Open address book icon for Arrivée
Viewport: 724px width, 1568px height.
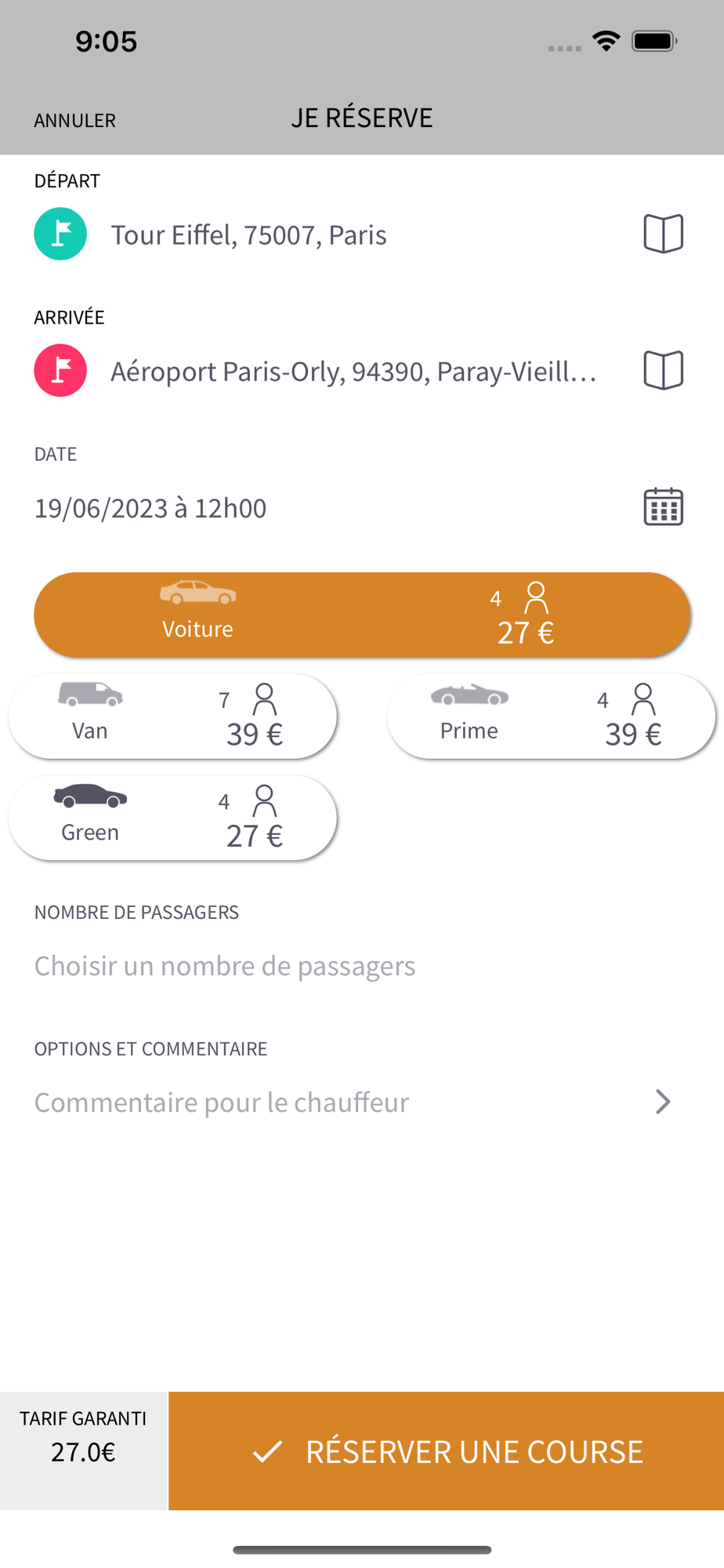pos(663,370)
